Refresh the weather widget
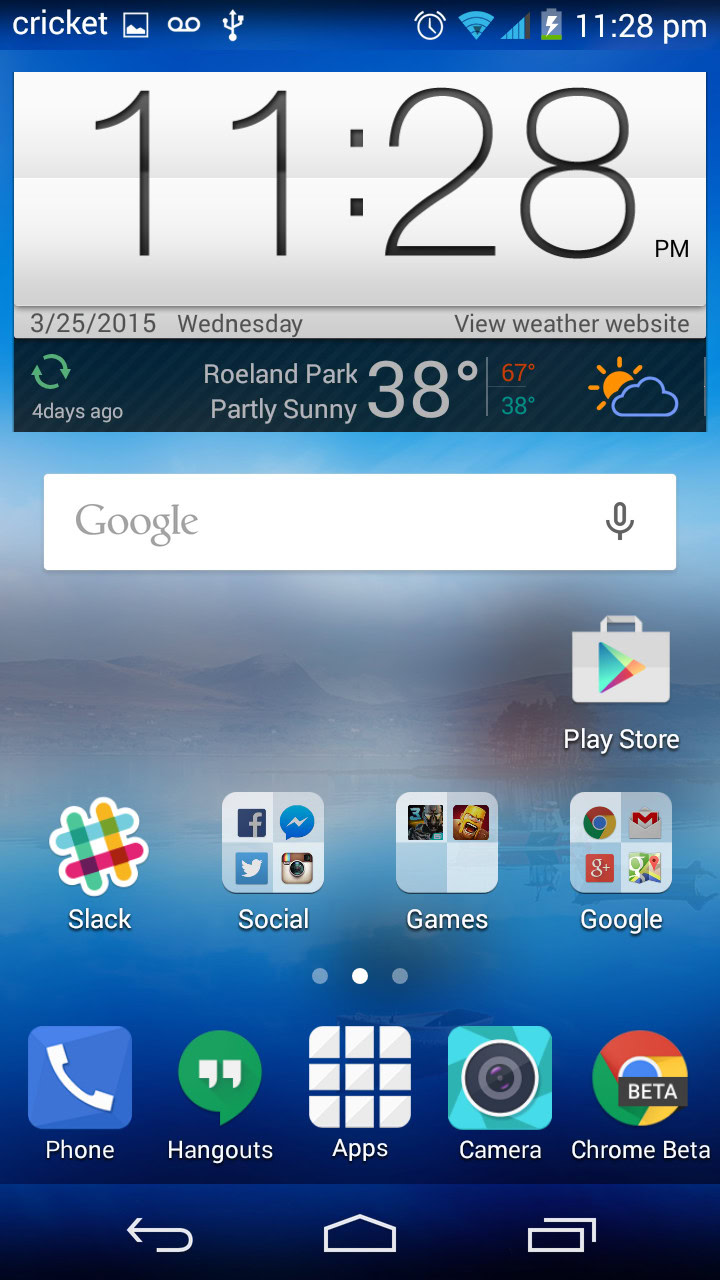This screenshot has width=720, height=1280. pyautogui.click(x=52, y=372)
